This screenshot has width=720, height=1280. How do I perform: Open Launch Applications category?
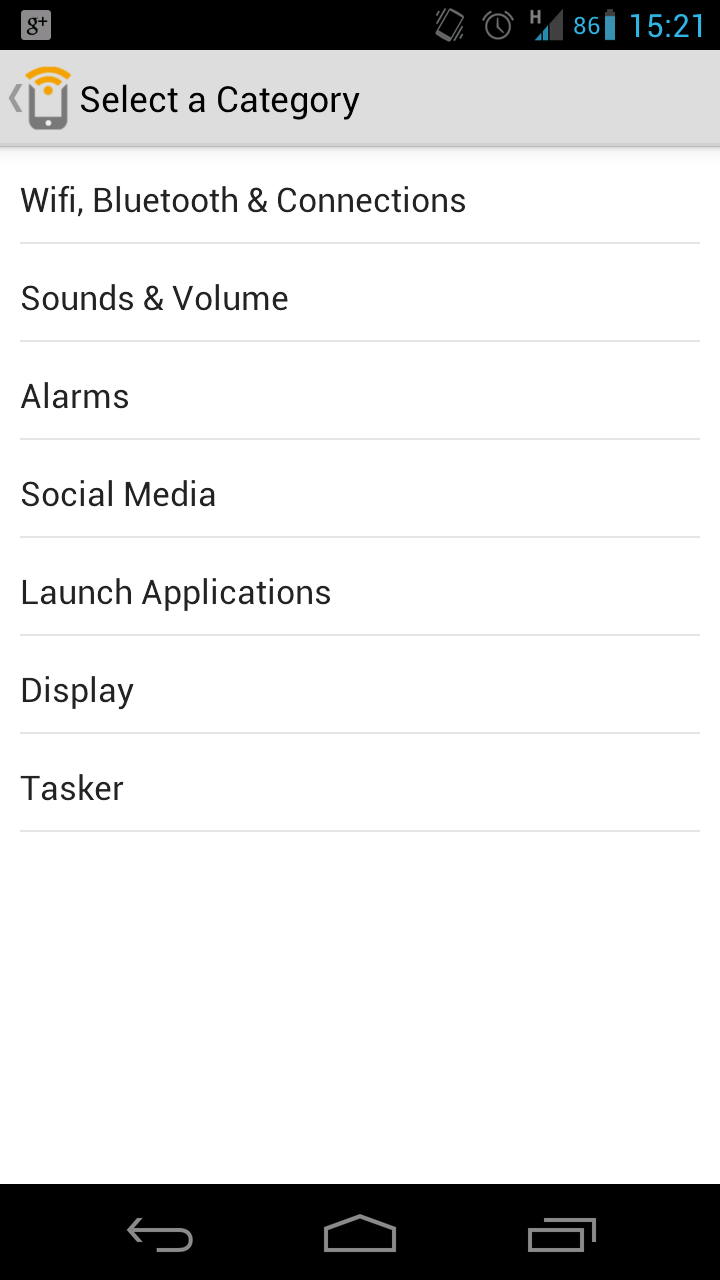[x=360, y=592]
